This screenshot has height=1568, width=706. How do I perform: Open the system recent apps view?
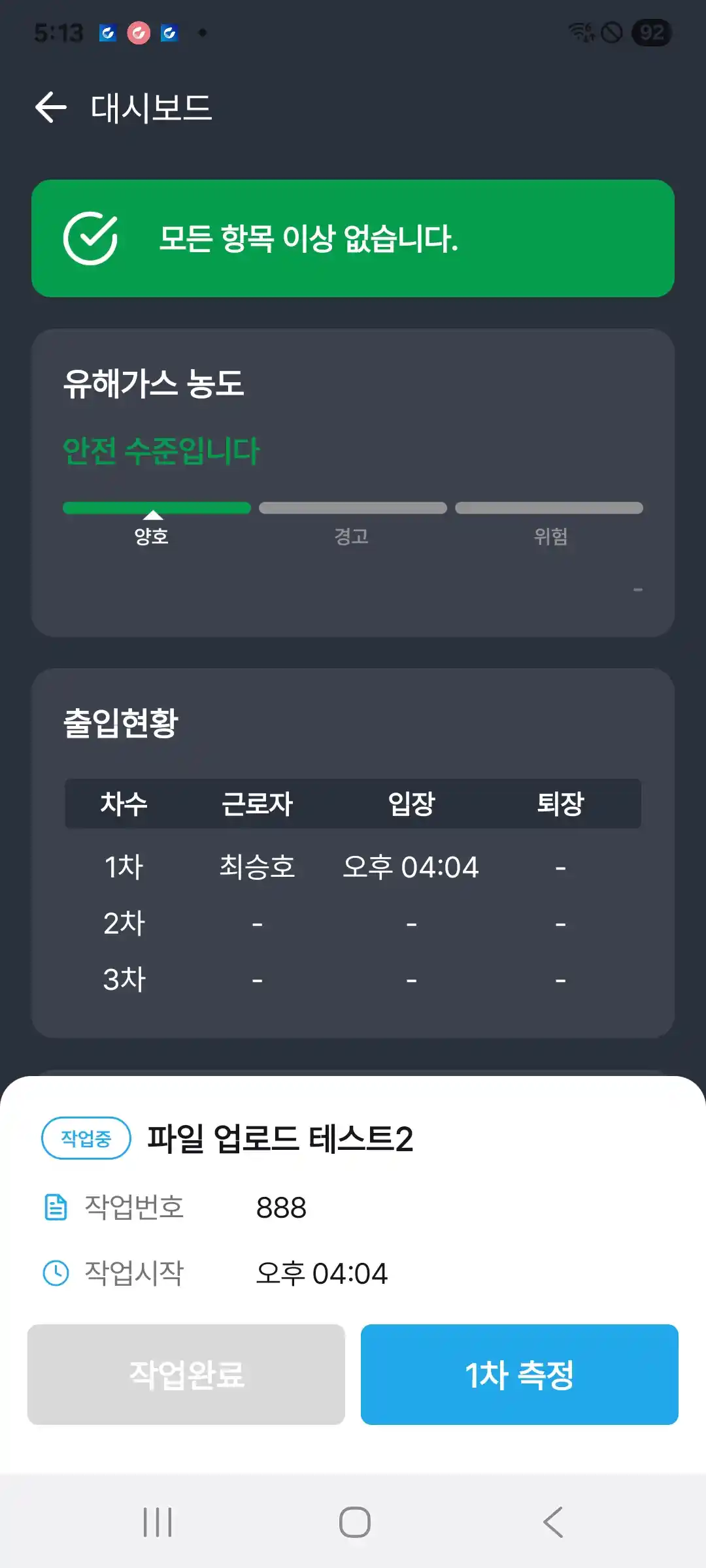pos(158,1522)
